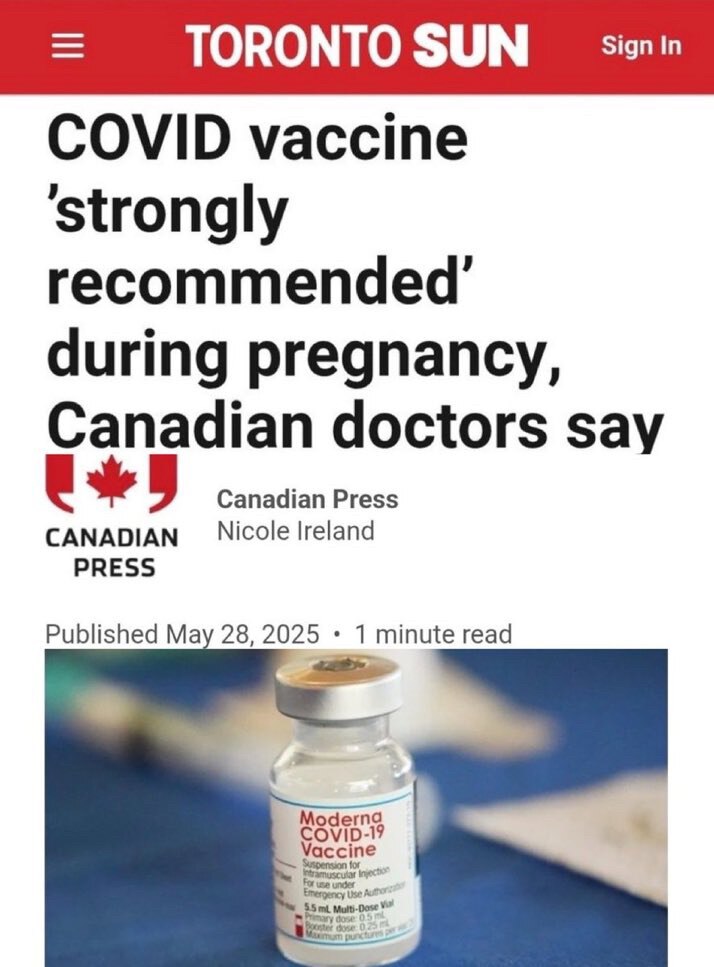Viewport: 714px width, 967px height.
Task: Open the hamburger navigation menu
Action: point(65,46)
